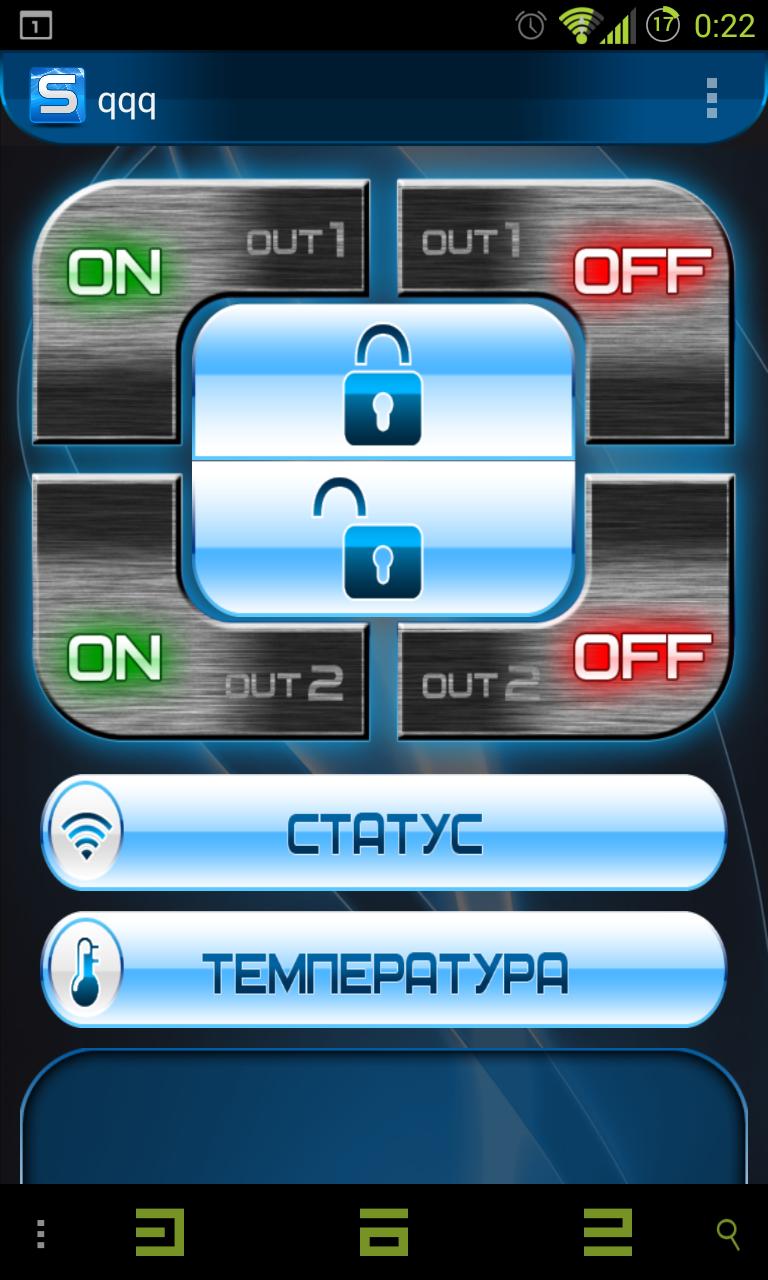Tap the open padlock button

pos(383,538)
